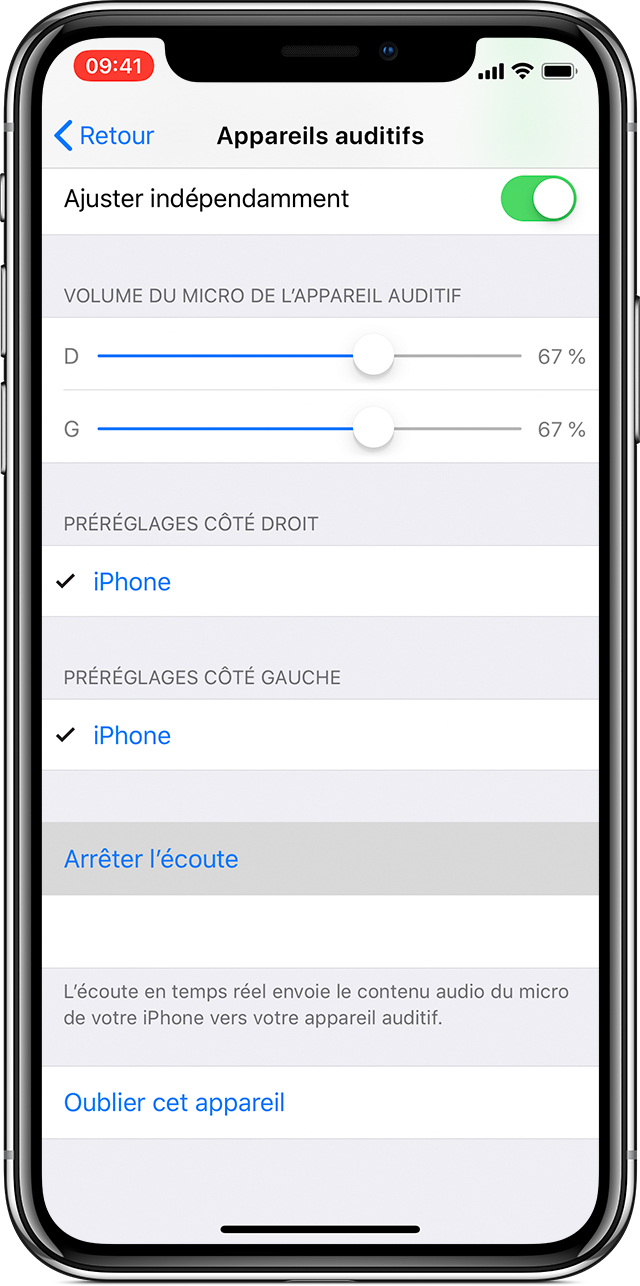Go back with the Retour button

coord(104,136)
